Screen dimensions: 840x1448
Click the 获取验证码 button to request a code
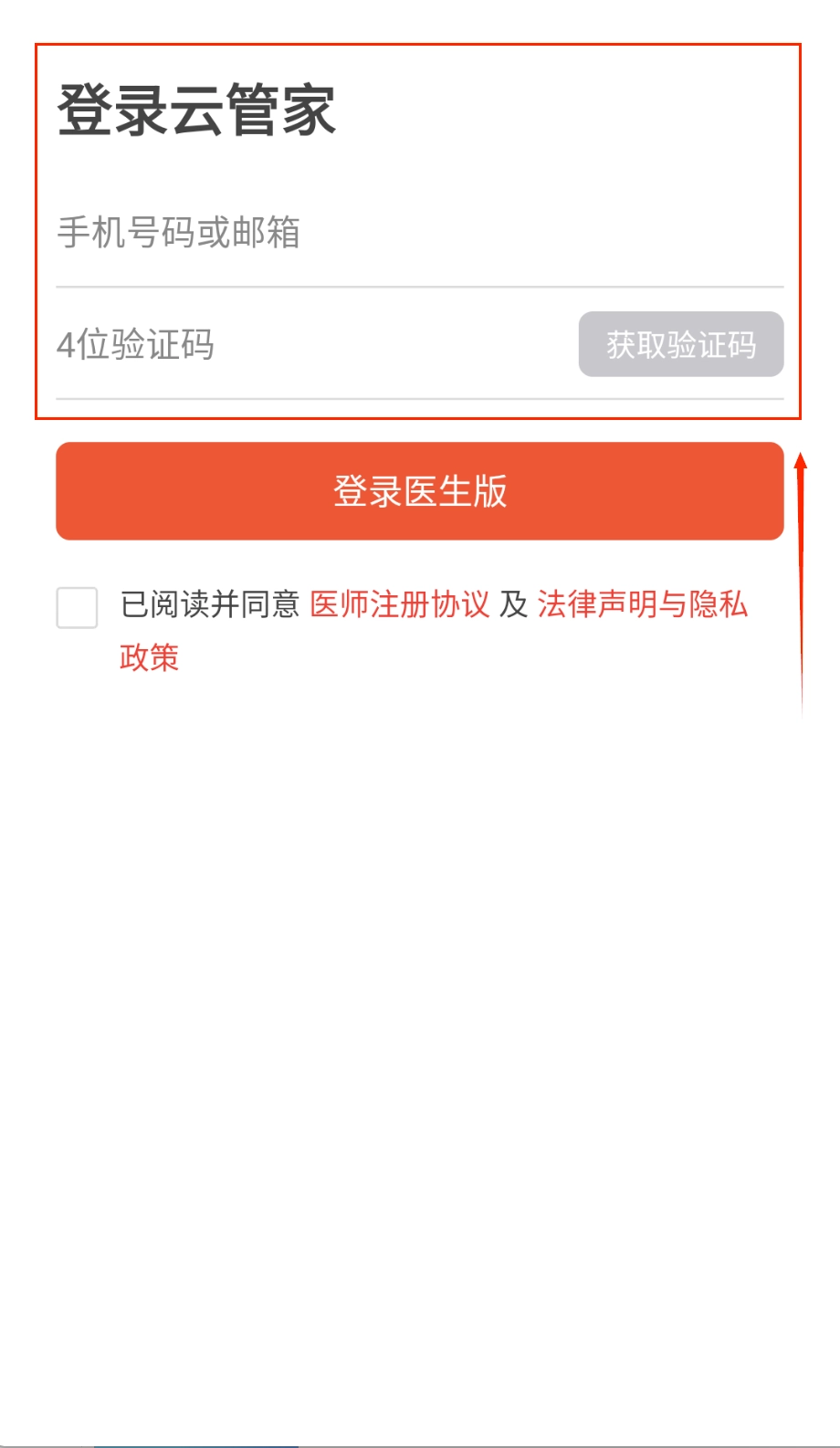pyautogui.click(x=681, y=343)
